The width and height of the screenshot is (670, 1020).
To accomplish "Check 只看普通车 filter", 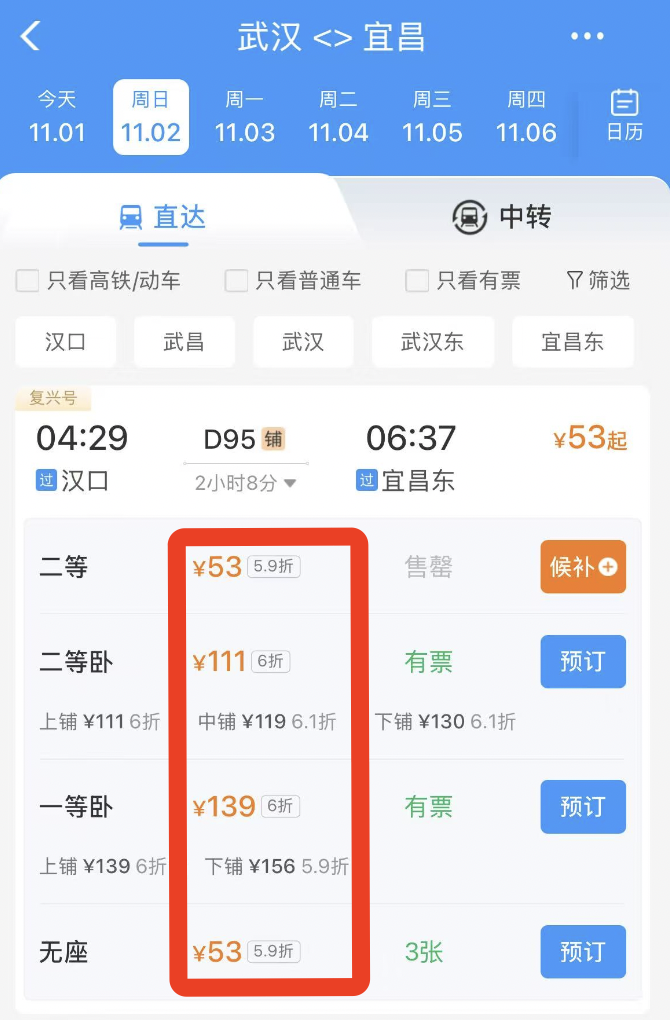I will 236,281.
